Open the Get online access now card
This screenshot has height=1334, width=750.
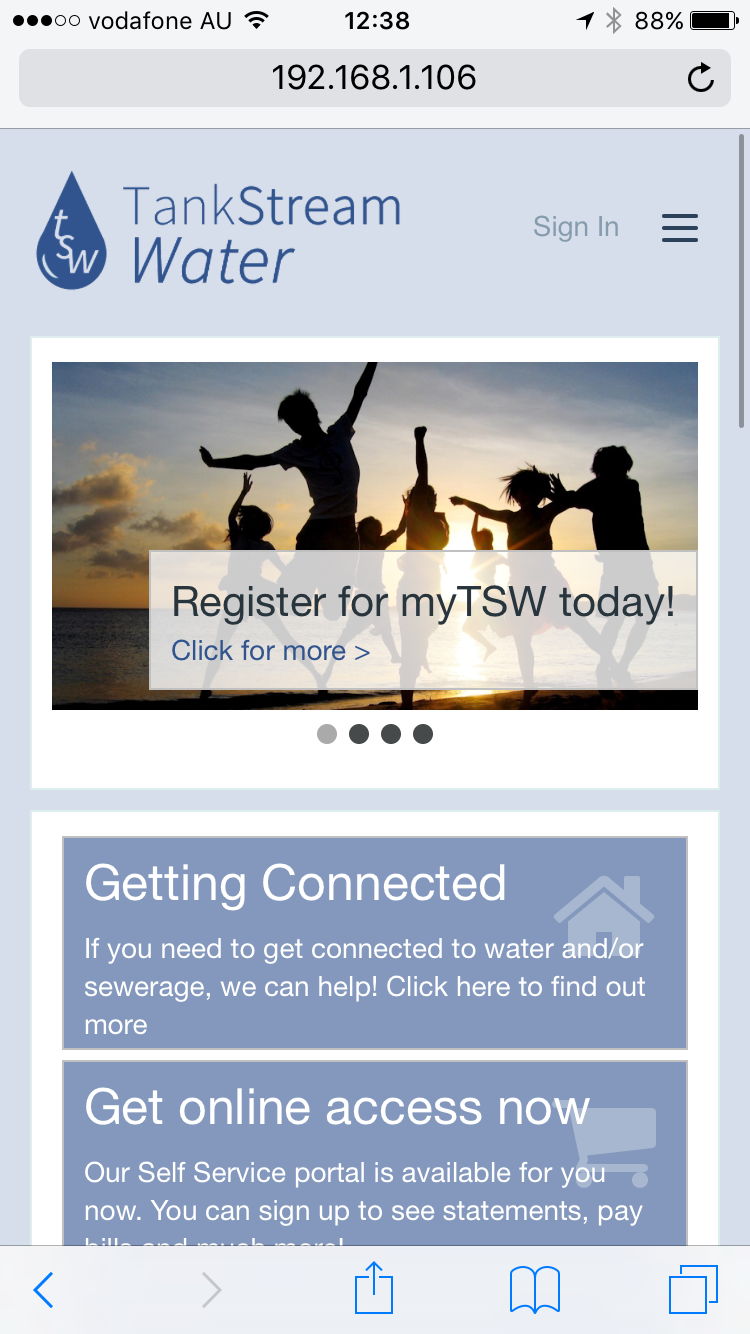(x=374, y=1152)
